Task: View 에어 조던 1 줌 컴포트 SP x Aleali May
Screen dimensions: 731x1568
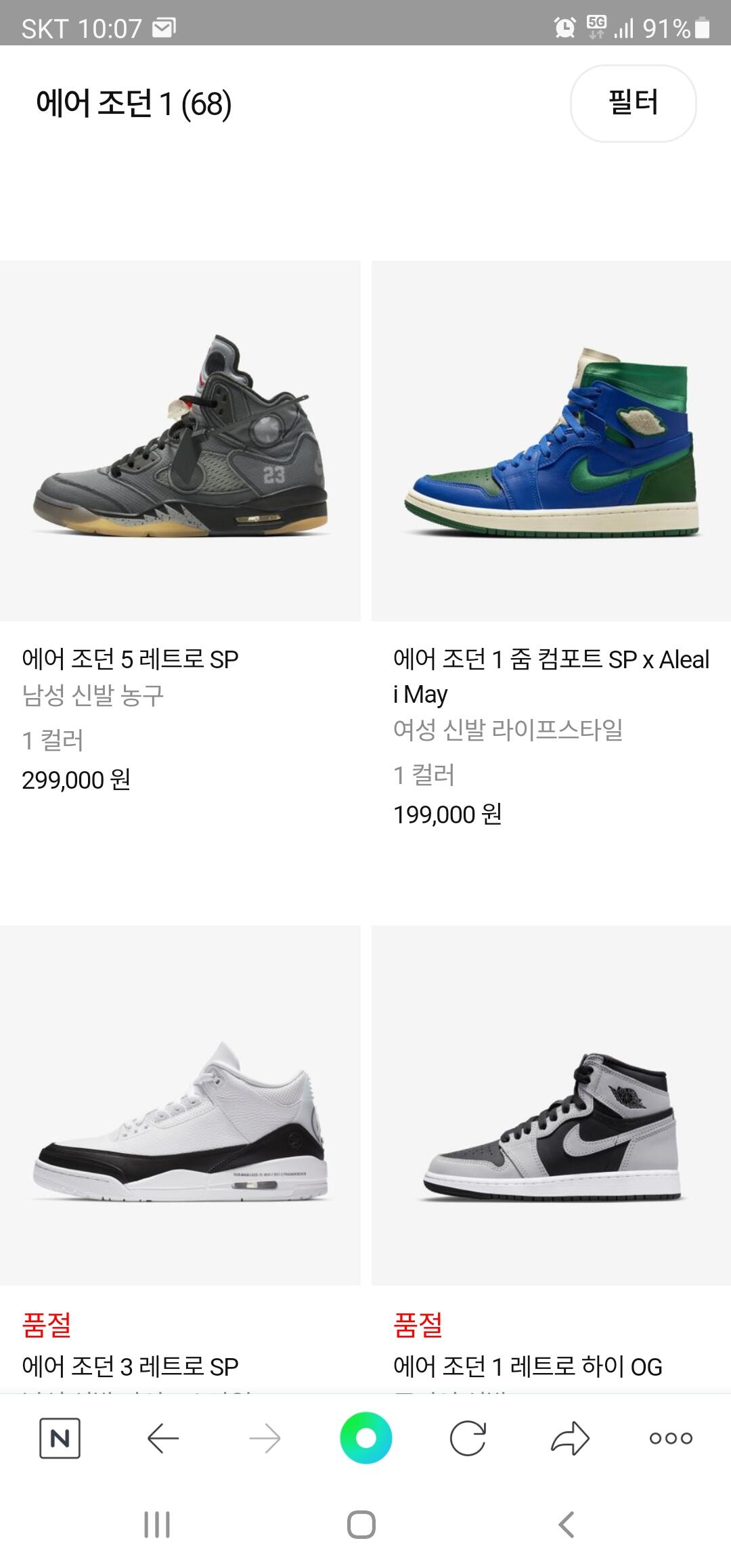Action: [x=551, y=441]
